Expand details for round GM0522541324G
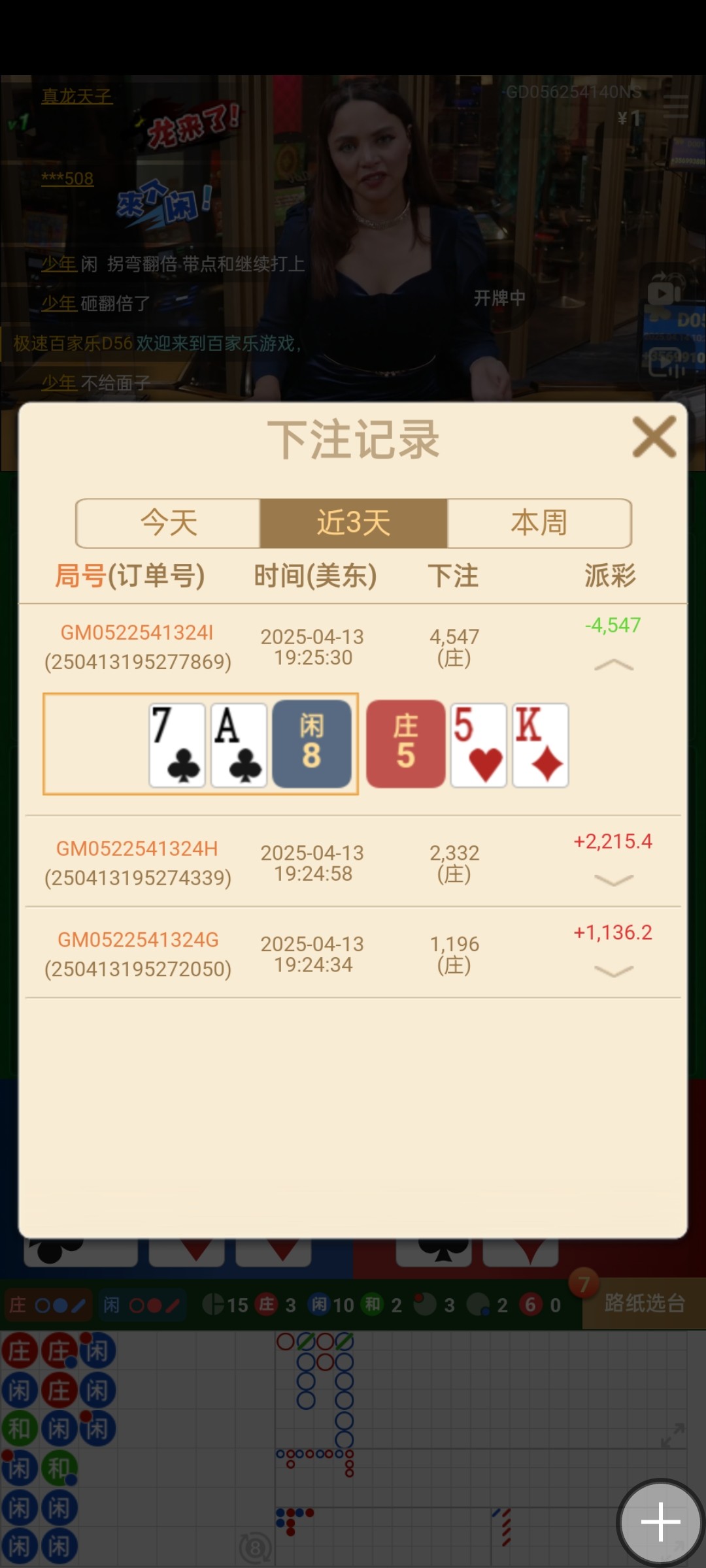Viewport: 706px width, 1568px height. [613, 972]
